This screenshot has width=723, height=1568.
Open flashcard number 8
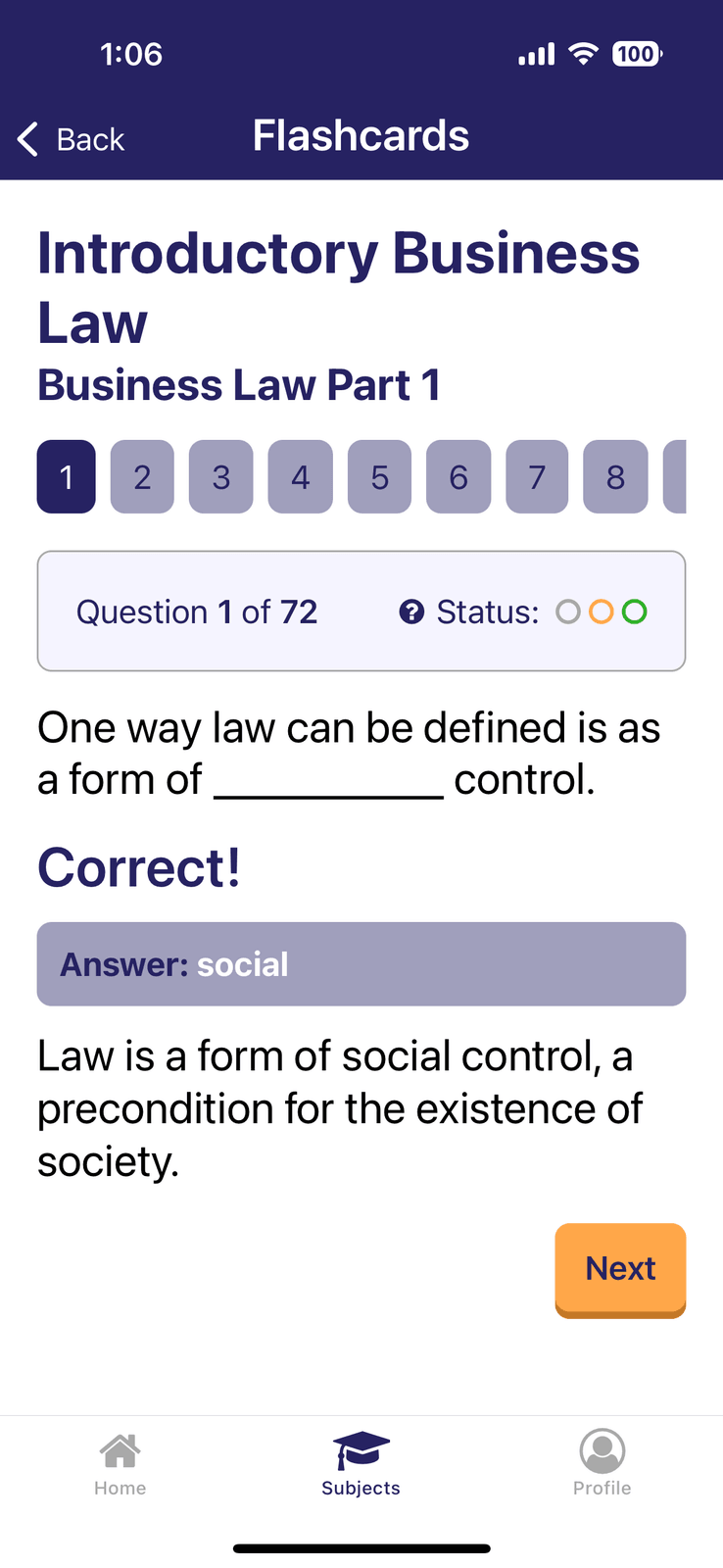(615, 477)
